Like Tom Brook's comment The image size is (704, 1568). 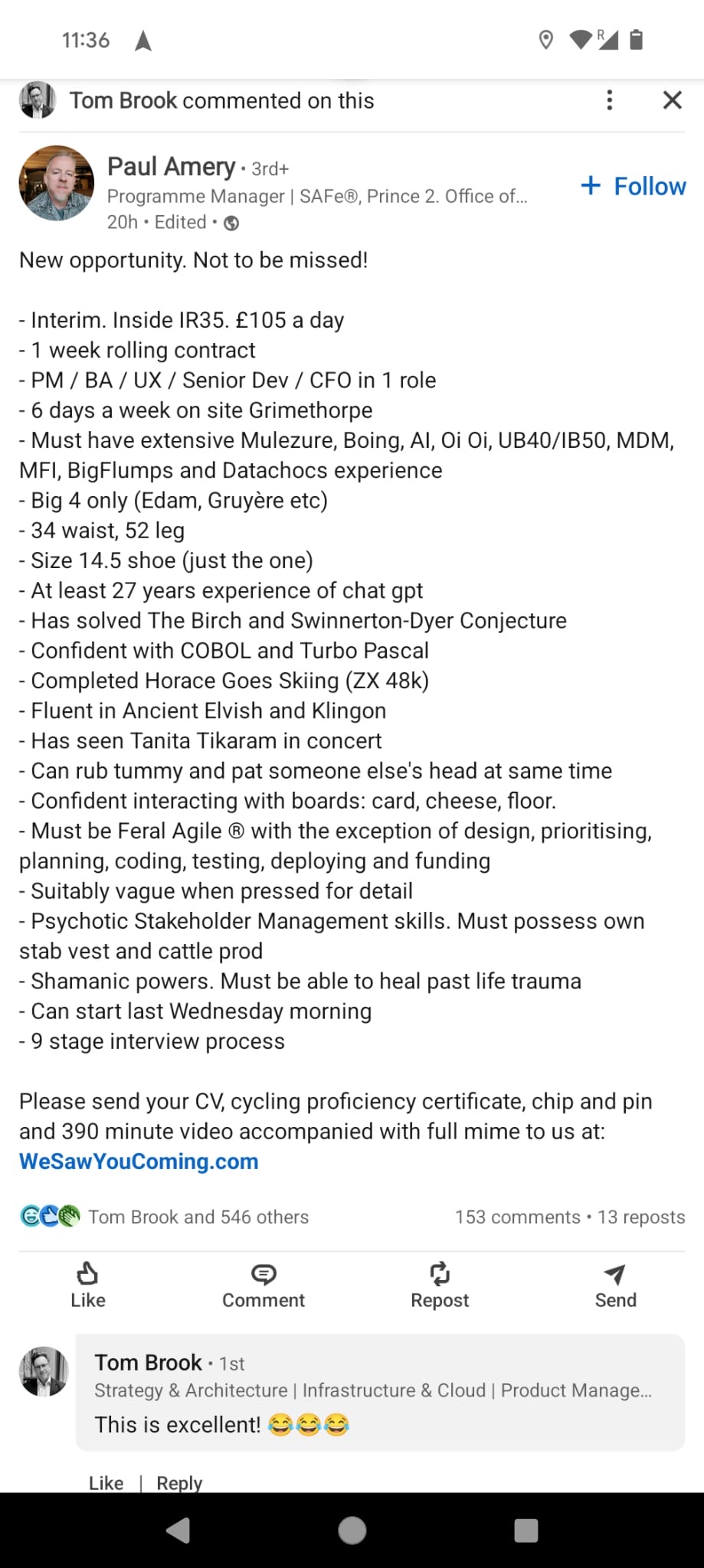(106, 1482)
